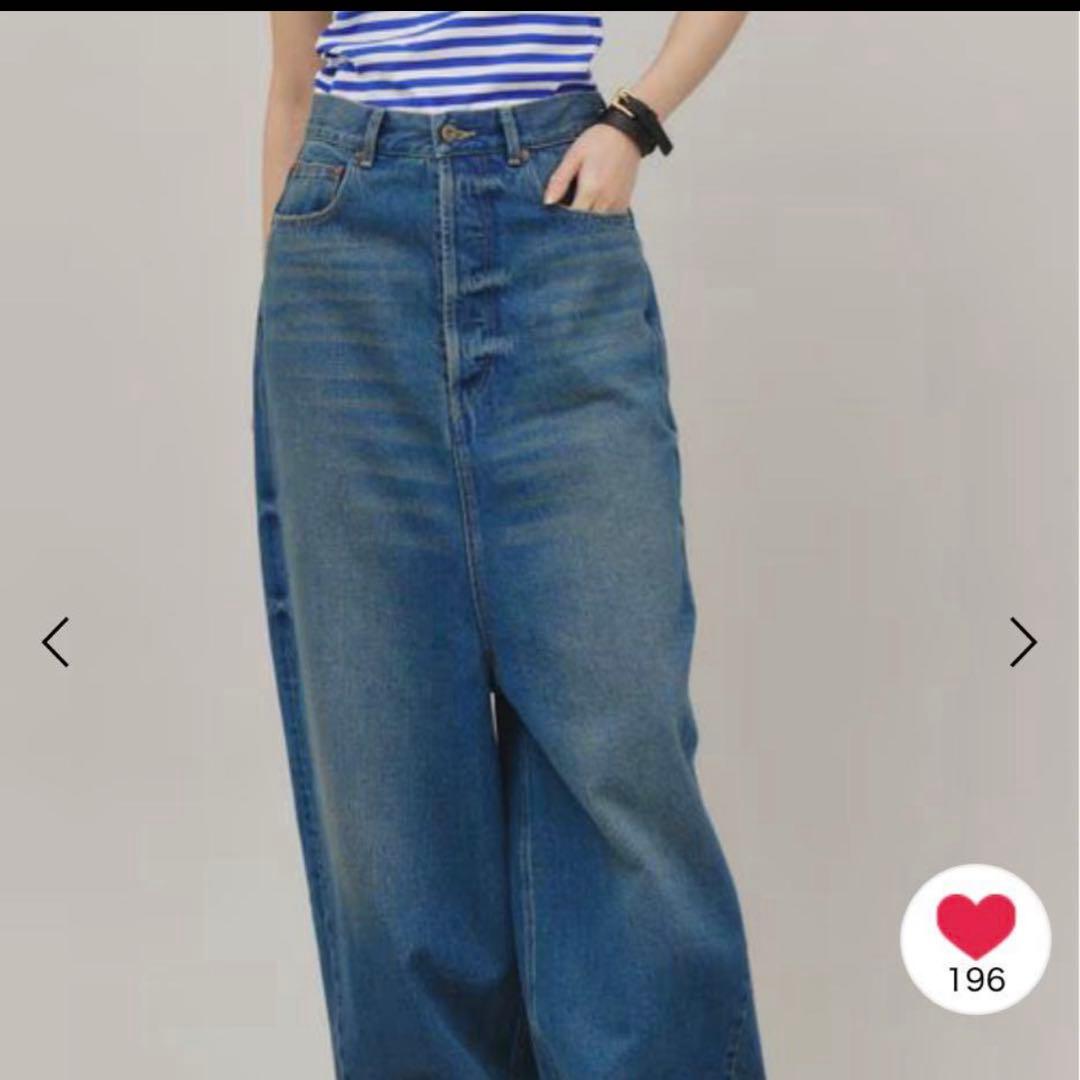
Task: Go to the previous product image
Action: click(x=56, y=642)
